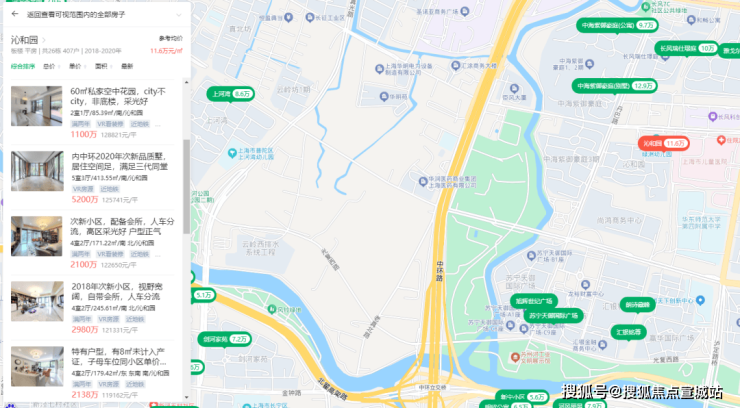Open the 沁和园 community details link
Viewport: 740px width, 408px height.
tap(26, 40)
